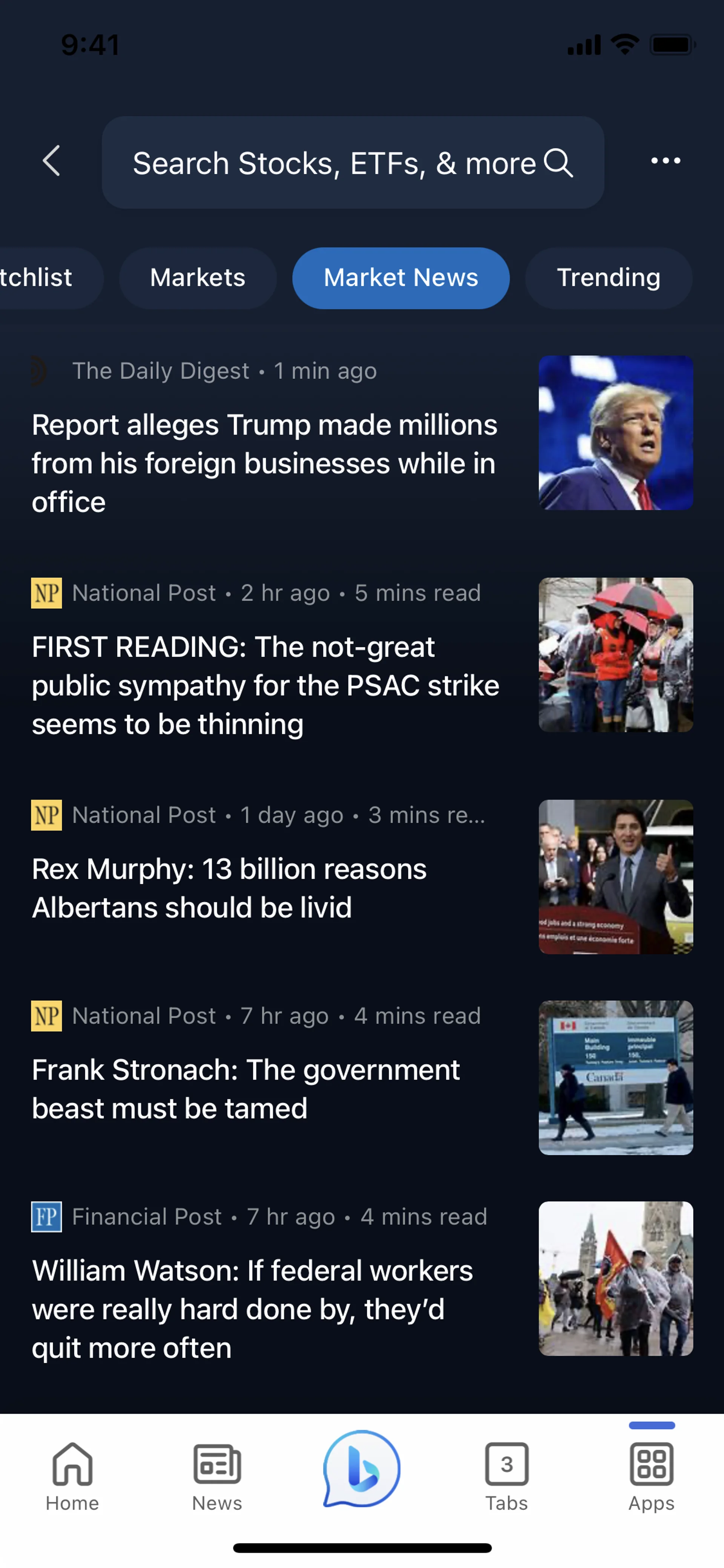Open the Apps tab
The image size is (724, 1568).
pyautogui.click(x=651, y=1477)
